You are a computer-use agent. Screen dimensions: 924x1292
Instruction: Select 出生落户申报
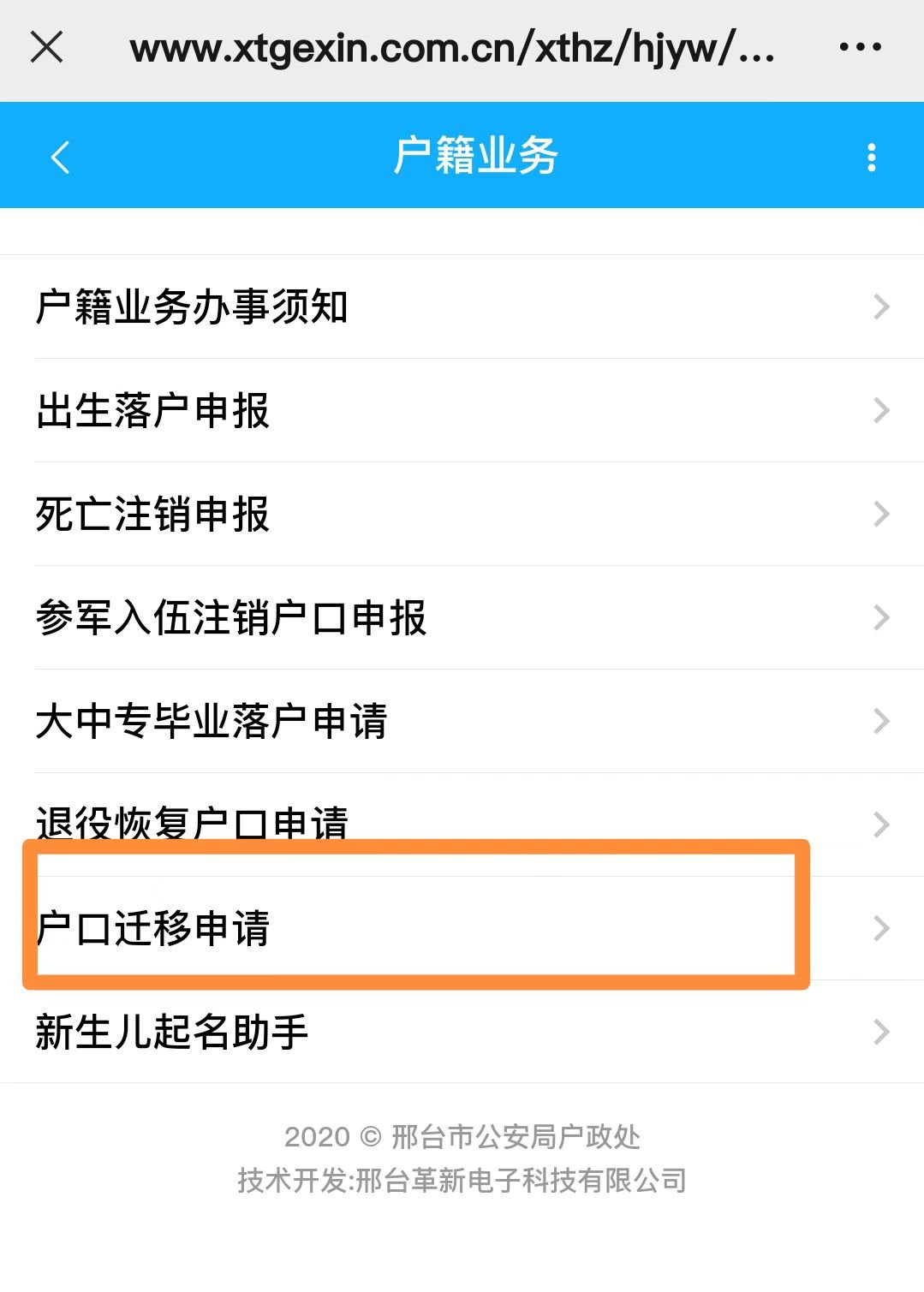462,410
